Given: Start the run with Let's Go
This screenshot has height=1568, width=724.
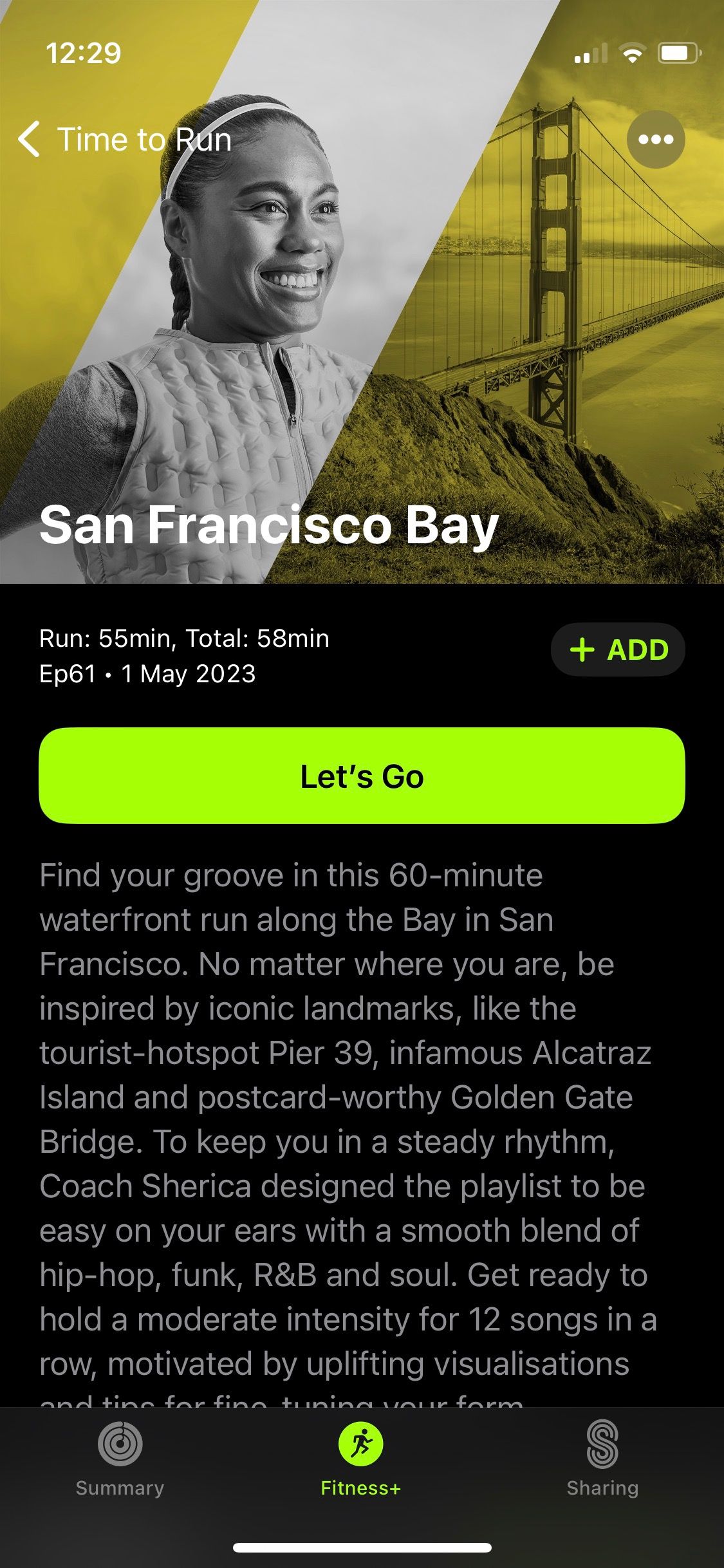Looking at the screenshot, I should [x=362, y=776].
